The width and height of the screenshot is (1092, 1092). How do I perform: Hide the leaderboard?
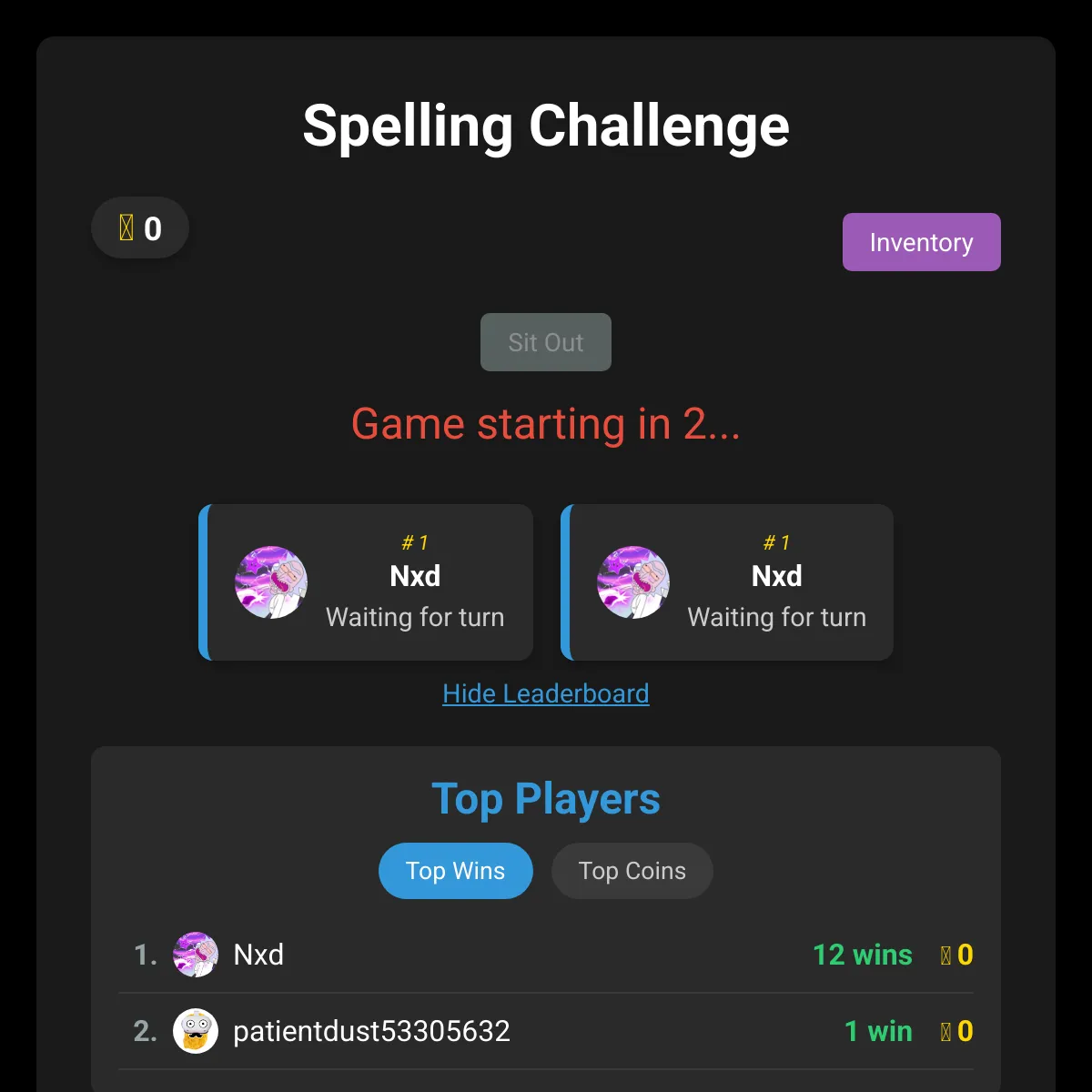(x=546, y=693)
